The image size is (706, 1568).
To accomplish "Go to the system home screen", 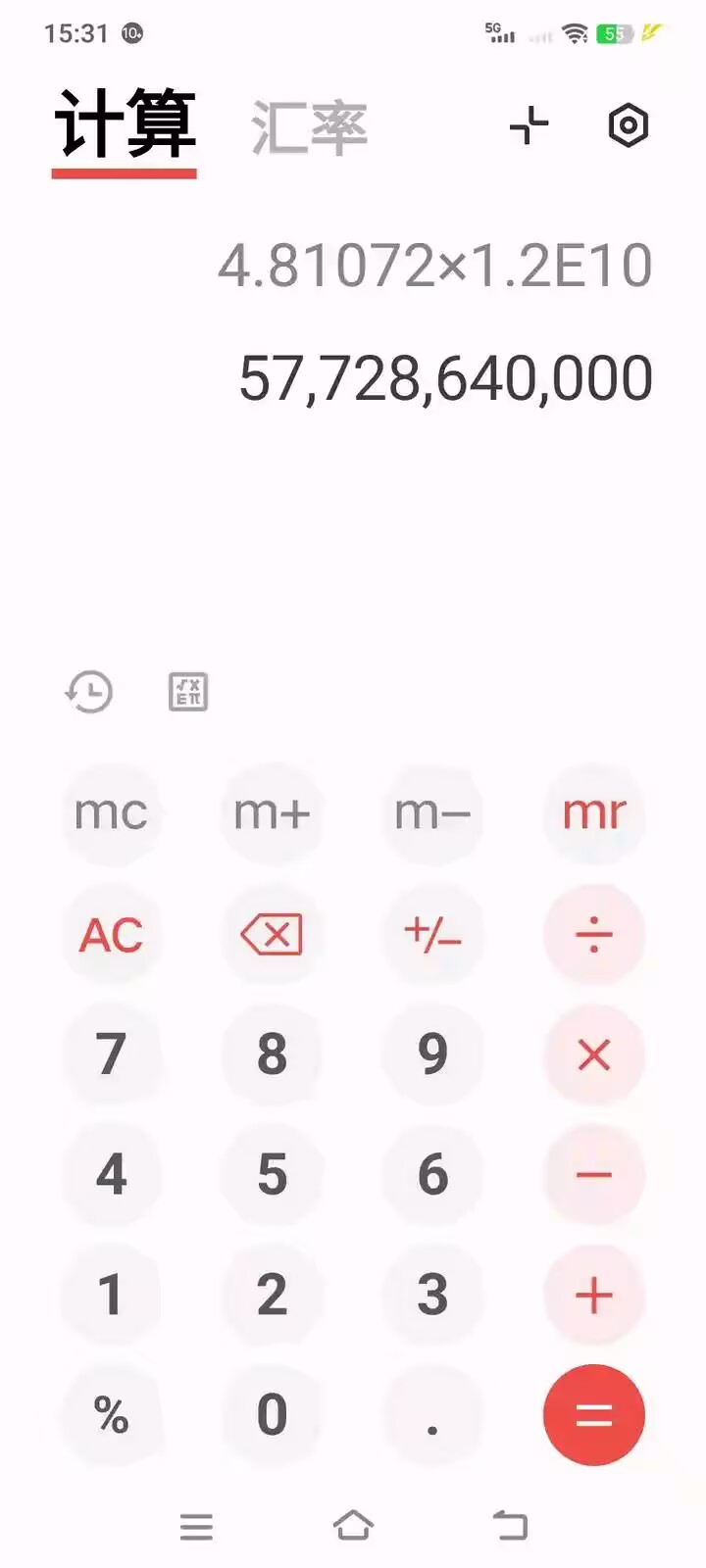I will (x=353, y=1526).
